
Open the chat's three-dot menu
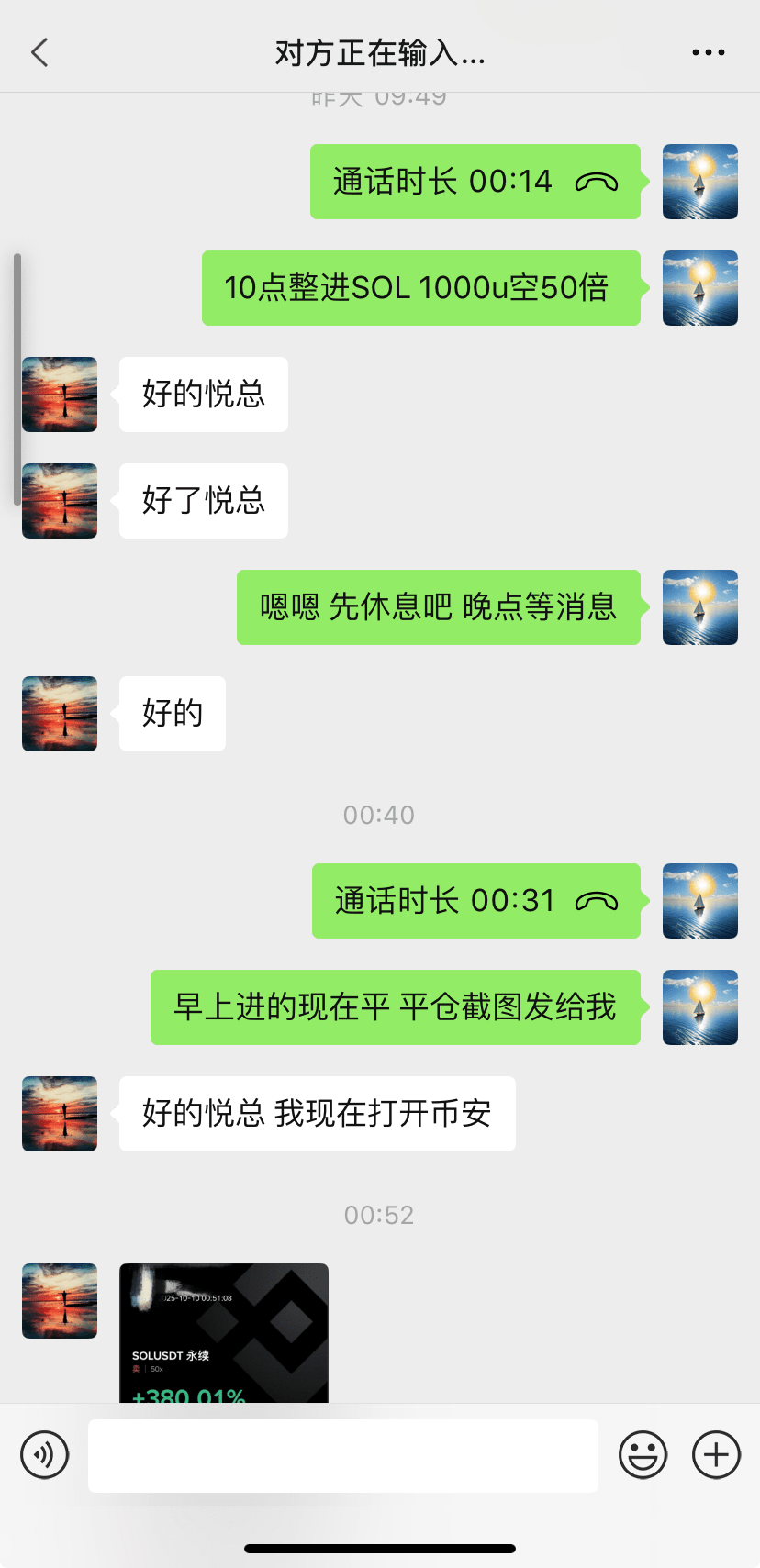coord(708,53)
